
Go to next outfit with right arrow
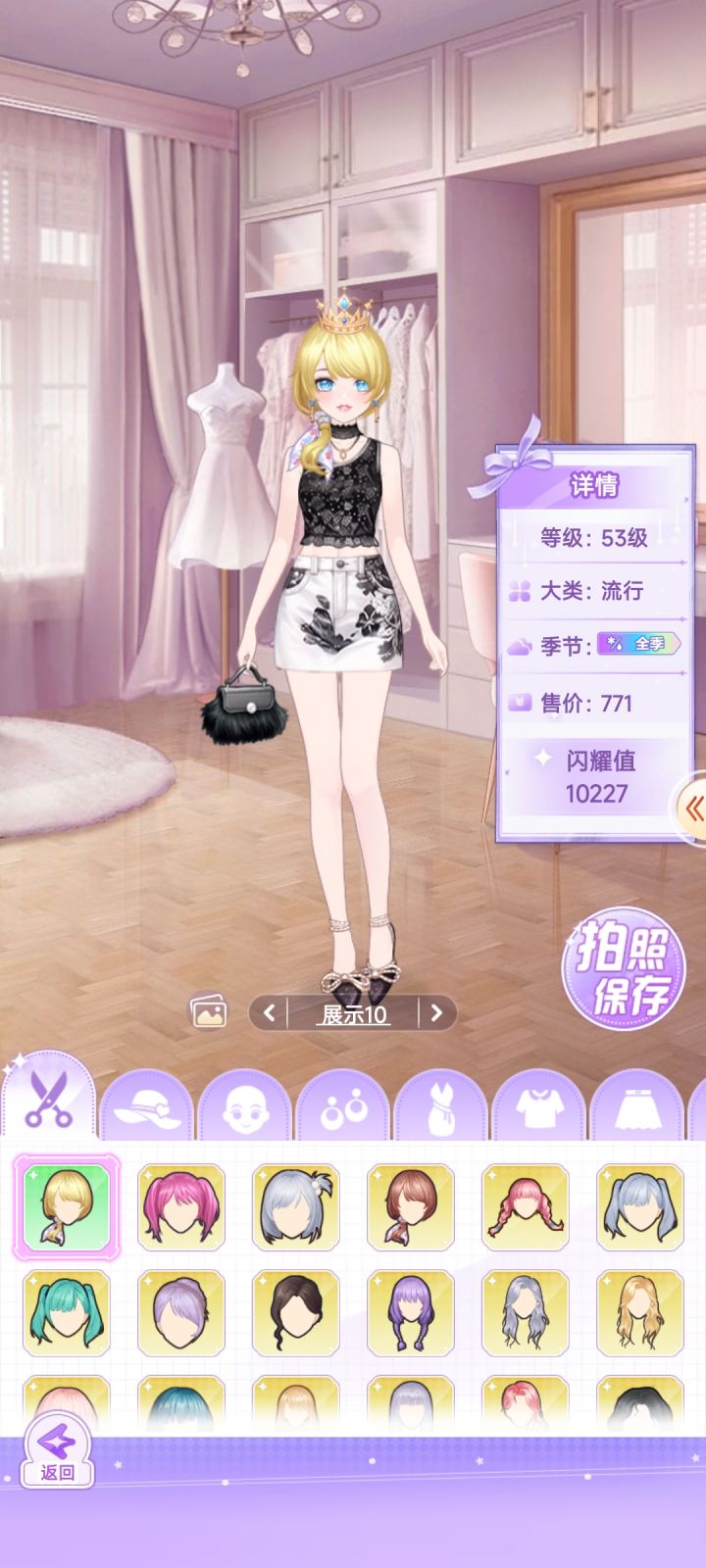438,1014
